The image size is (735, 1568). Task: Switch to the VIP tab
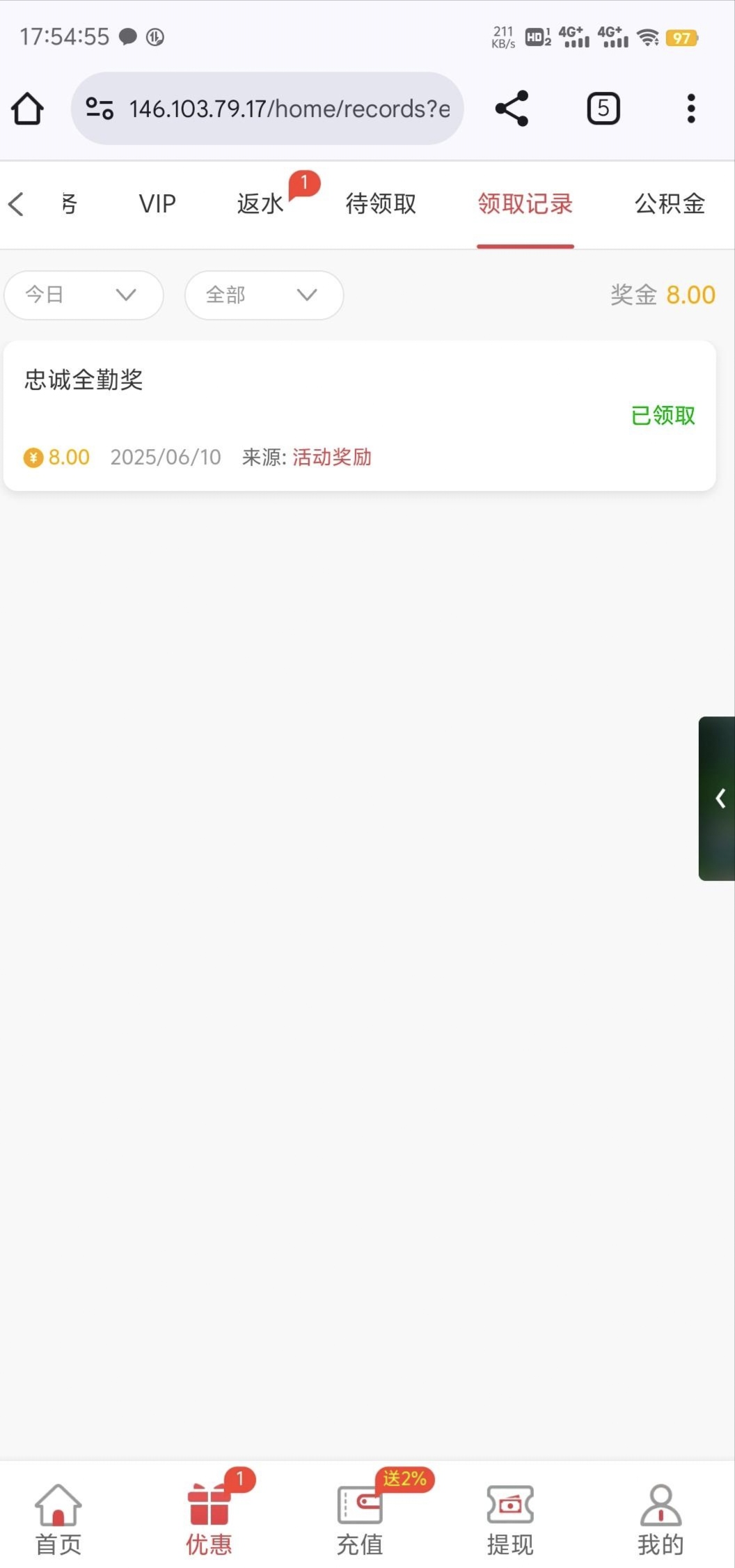coord(157,204)
